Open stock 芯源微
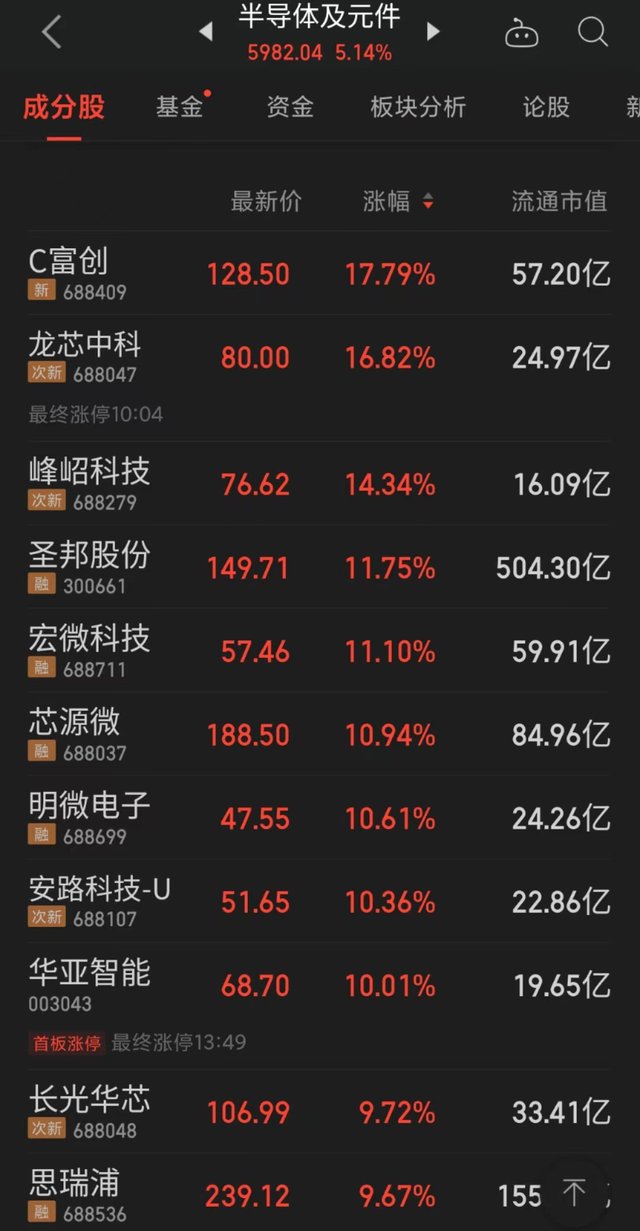Screen dimensions: 640x1231 [320, 734]
